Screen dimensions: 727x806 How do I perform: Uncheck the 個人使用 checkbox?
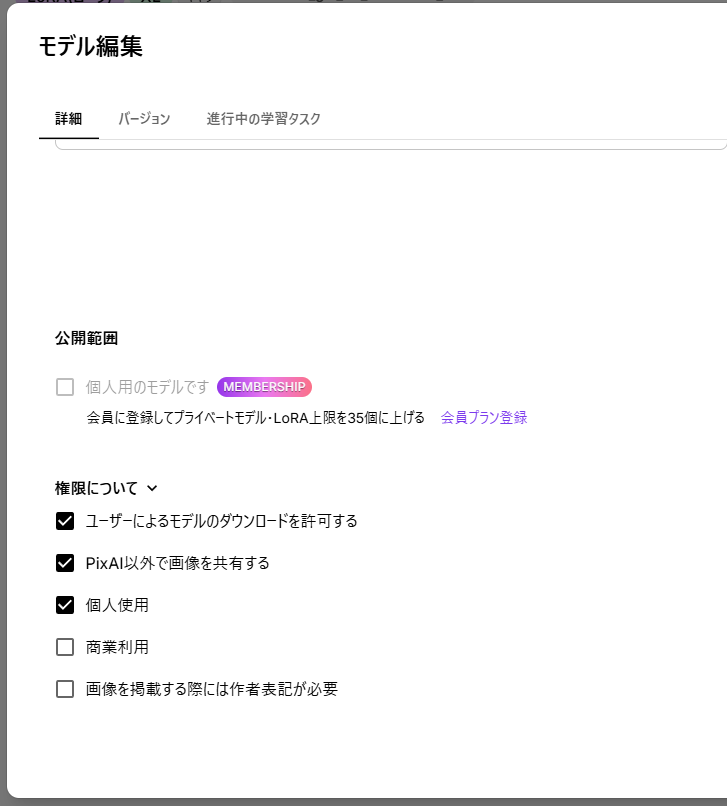65,605
